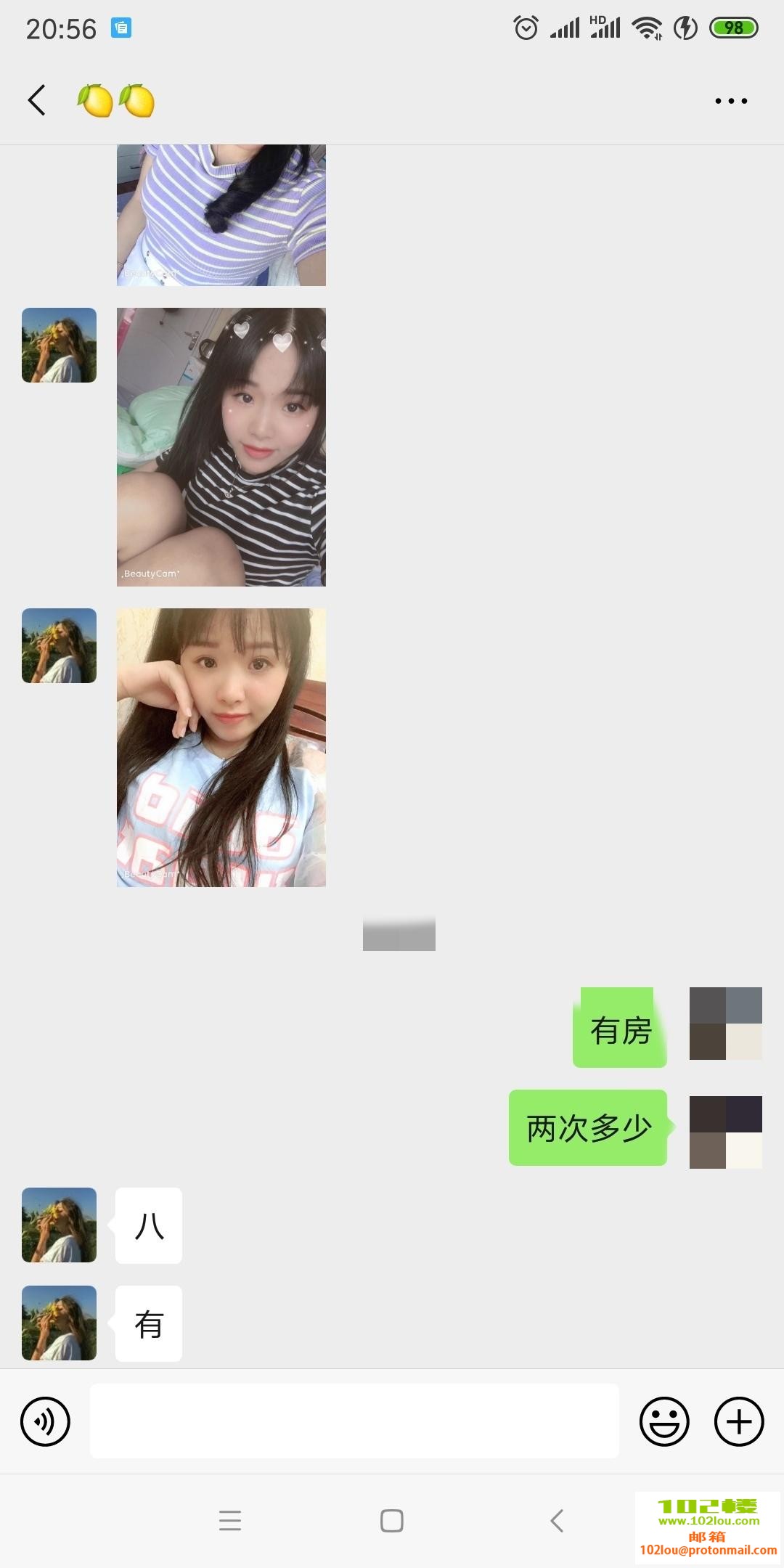Switch to voice message input
784x1568 pixels.
coord(46,1421)
